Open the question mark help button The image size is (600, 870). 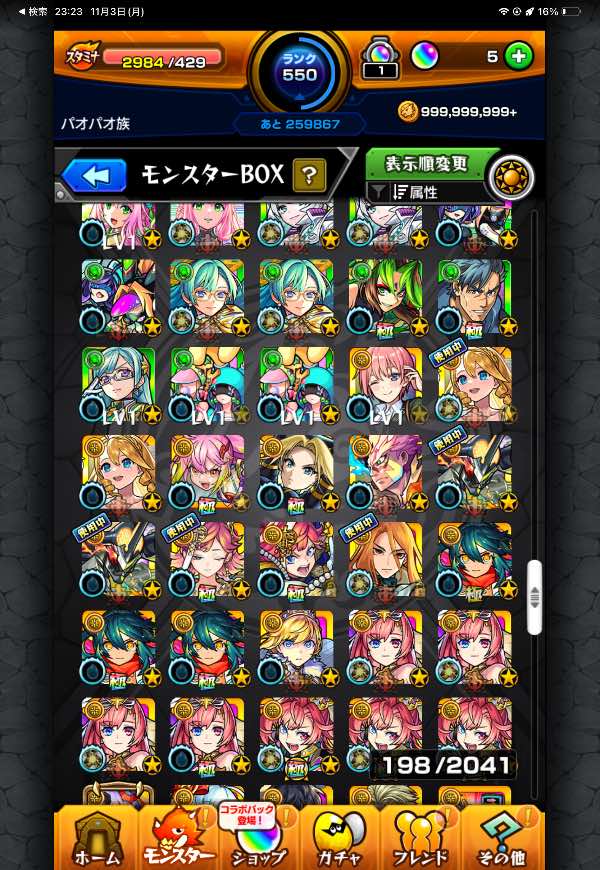coord(309,176)
